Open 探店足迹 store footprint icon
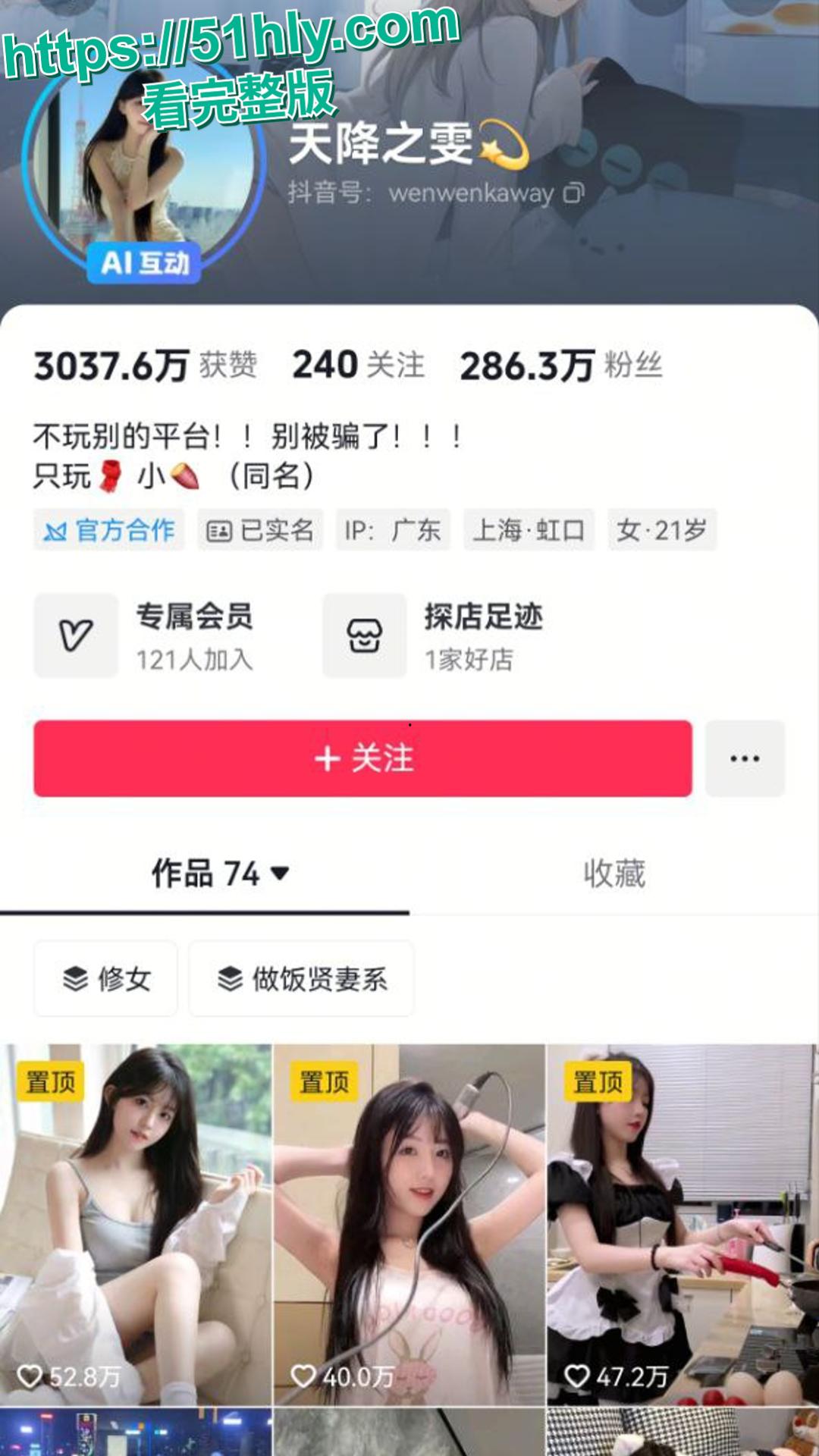Screen dimensions: 819x1456 (x=365, y=635)
